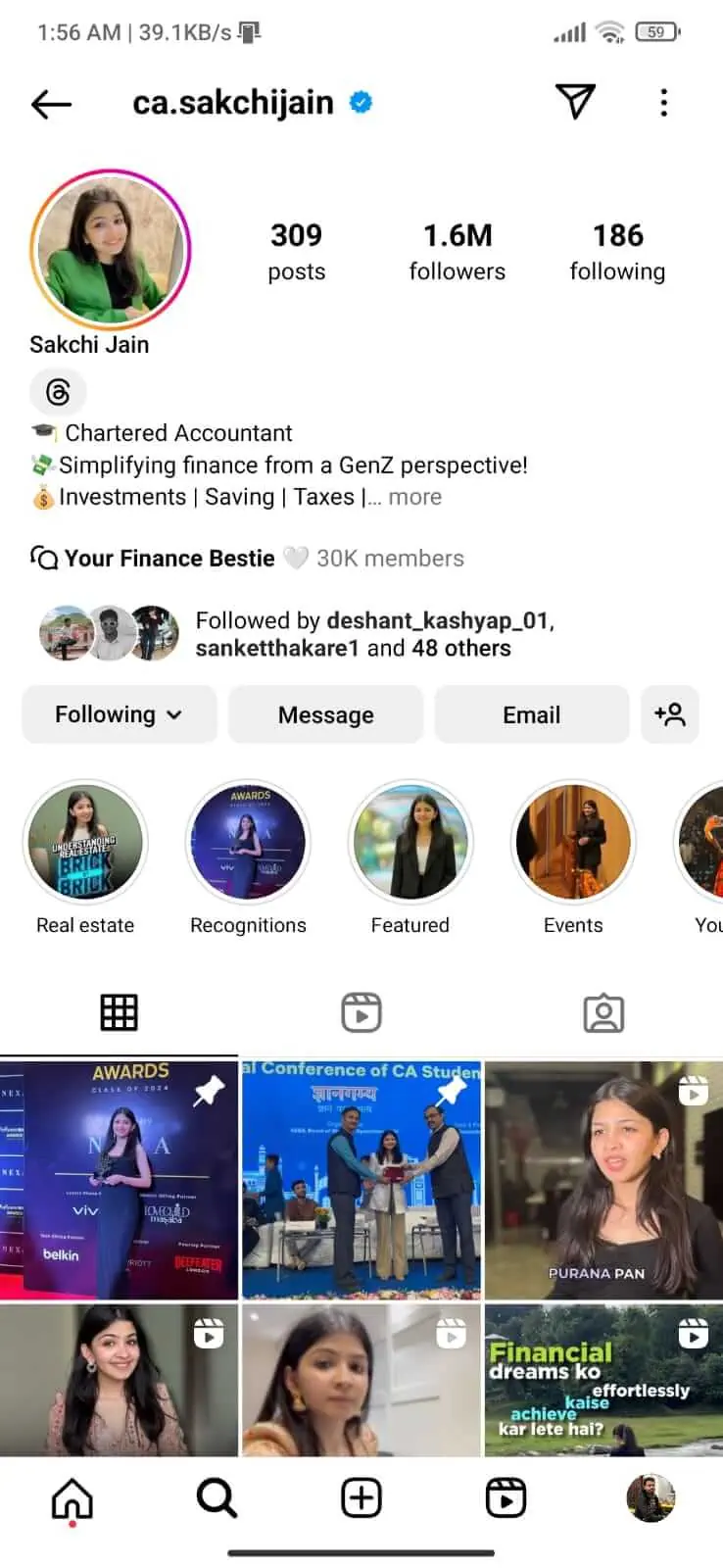Switch to the tagged posts tab
The image size is (723, 1568).
click(603, 1012)
